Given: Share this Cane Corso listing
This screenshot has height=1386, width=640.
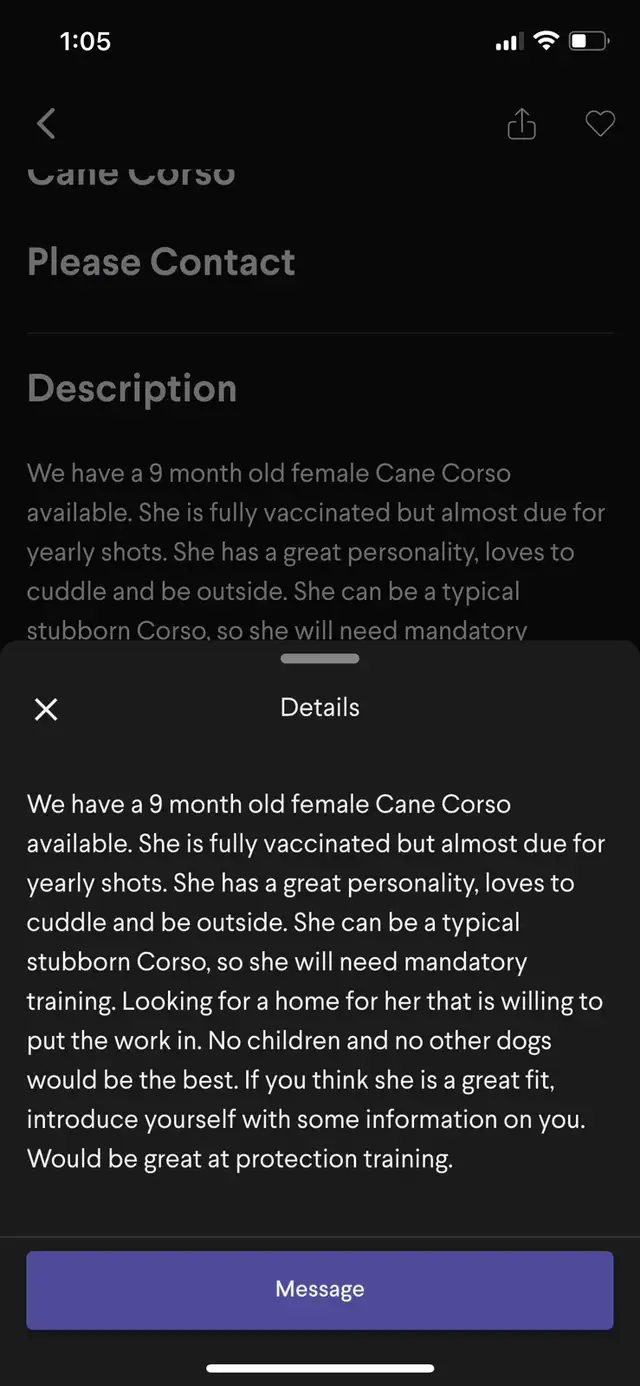Looking at the screenshot, I should pyautogui.click(x=522, y=124).
